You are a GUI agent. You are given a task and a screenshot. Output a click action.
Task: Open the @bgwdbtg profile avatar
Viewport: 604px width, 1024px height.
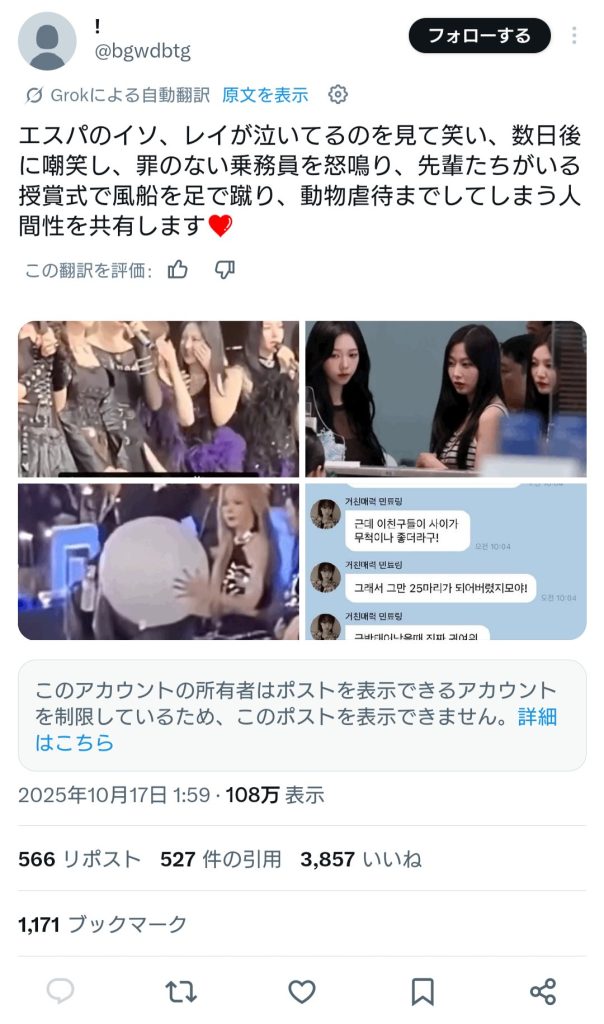[x=47, y=41]
